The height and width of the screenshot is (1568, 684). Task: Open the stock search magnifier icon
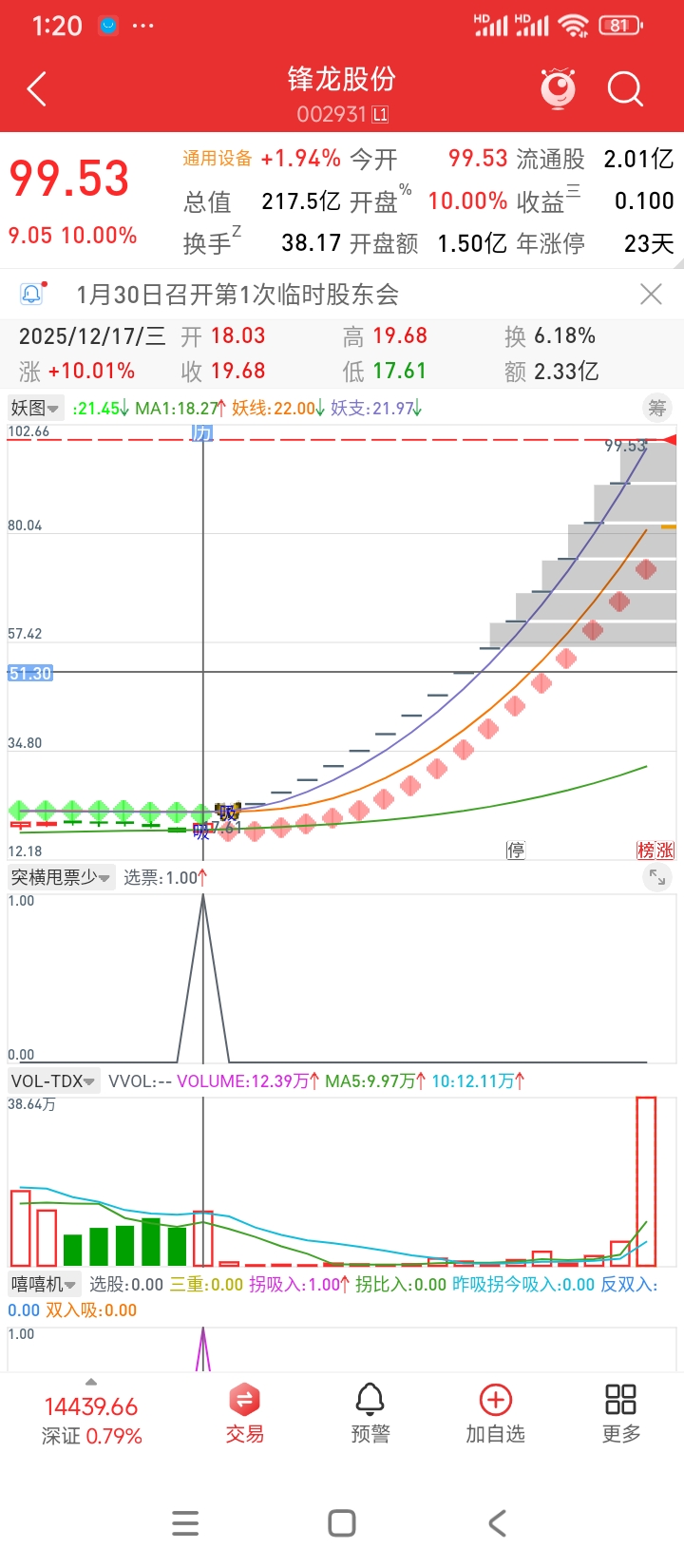624,88
